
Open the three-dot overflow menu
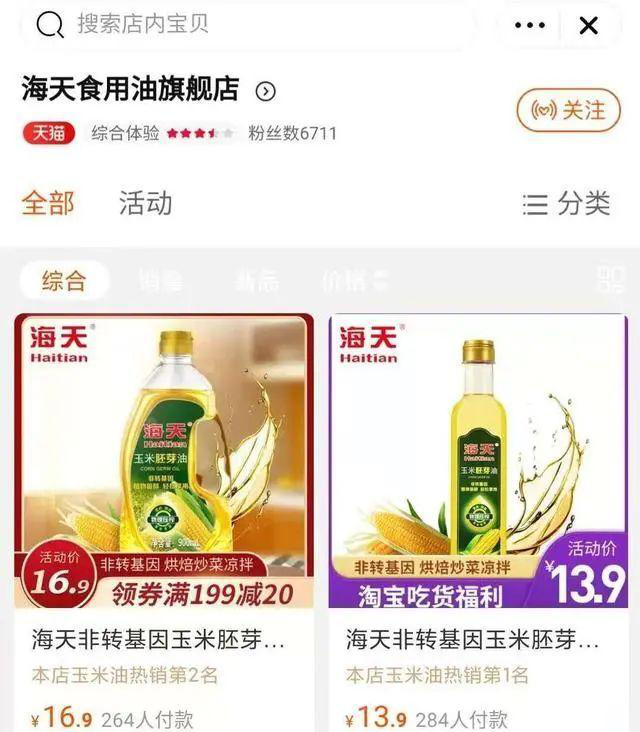(x=529, y=25)
